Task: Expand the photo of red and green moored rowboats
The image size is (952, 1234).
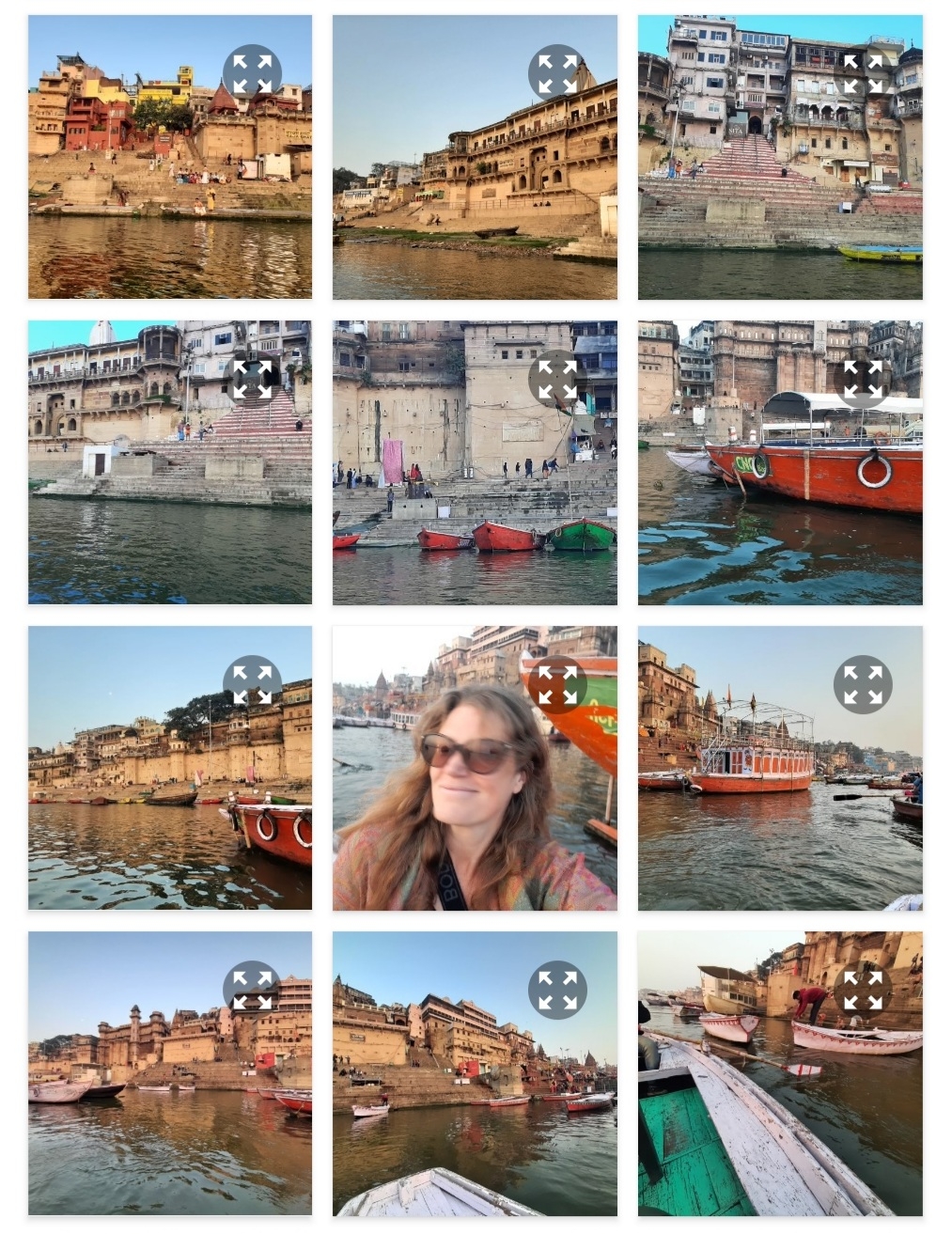Action: click(557, 379)
